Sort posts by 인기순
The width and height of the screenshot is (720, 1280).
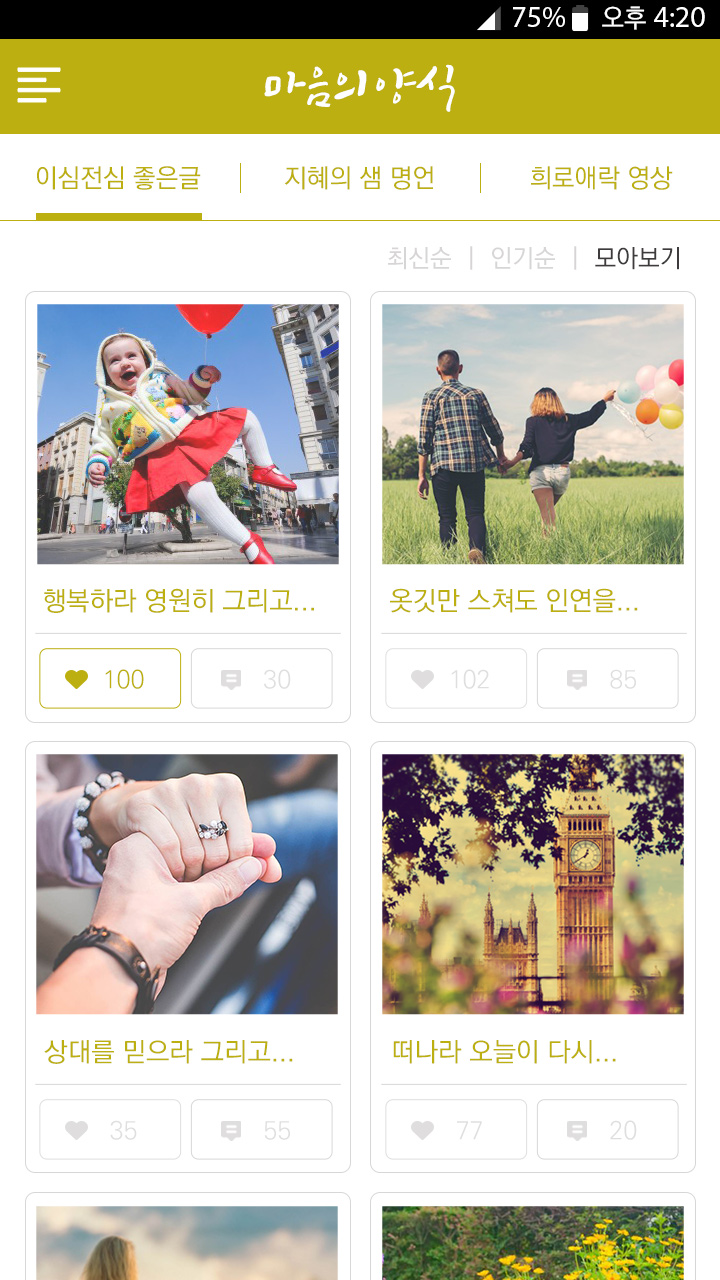click(x=522, y=258)
